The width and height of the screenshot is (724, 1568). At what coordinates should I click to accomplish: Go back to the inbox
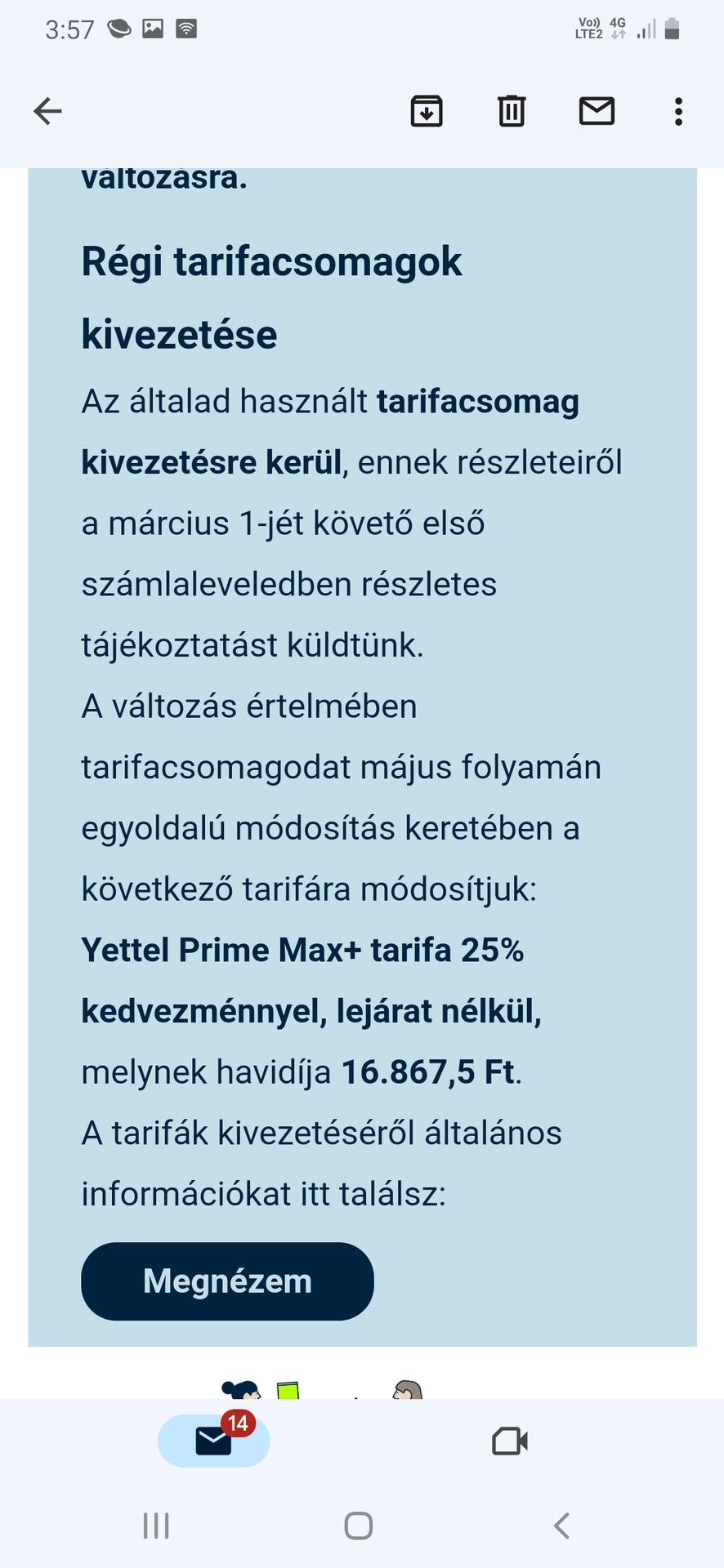pos(47,111)
